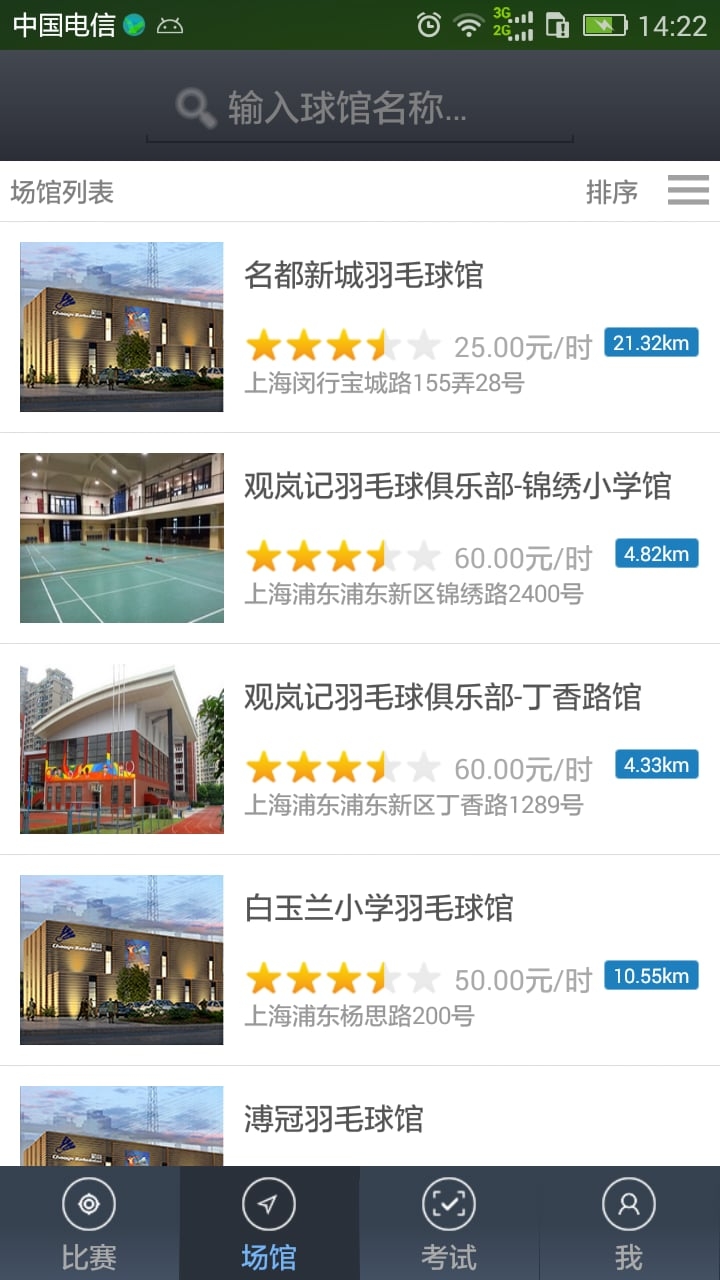720x1280 pixels.
Task: Select the 比赛 compass icon in bottom navigation
Action: (x=89, y=1205)
